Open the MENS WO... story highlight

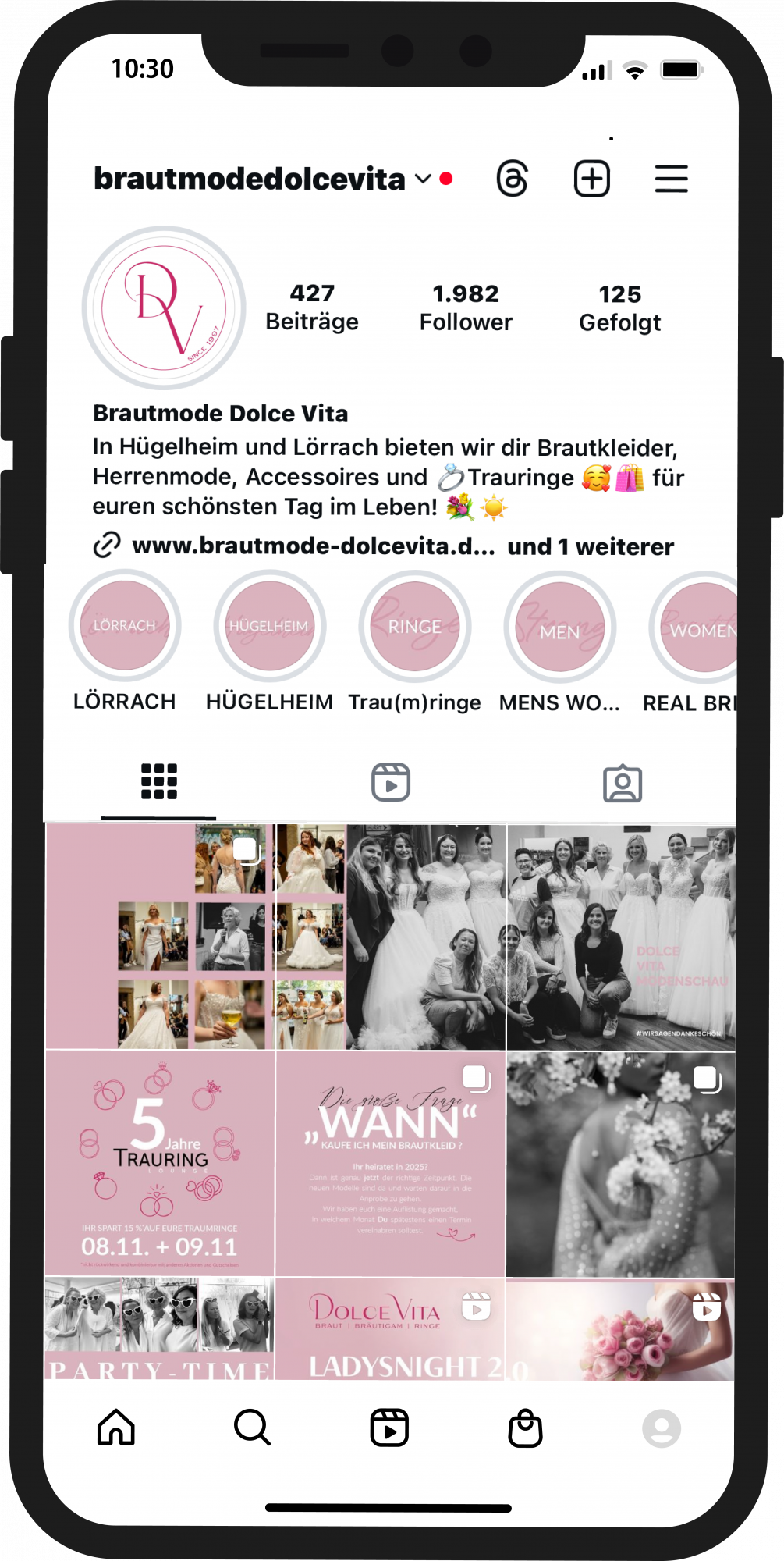pyautogui.click(x=559, y=626)
